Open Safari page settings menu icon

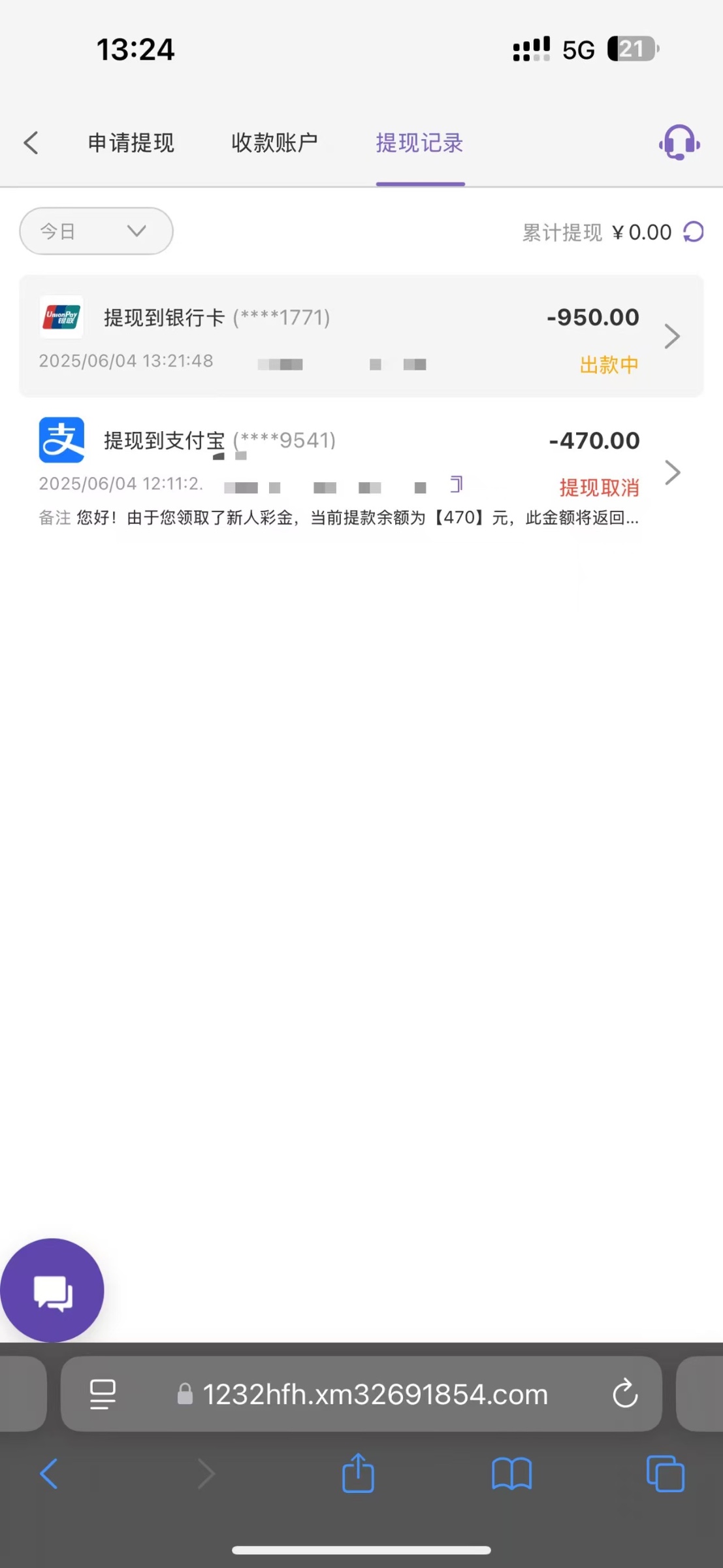click(103, 1394)
